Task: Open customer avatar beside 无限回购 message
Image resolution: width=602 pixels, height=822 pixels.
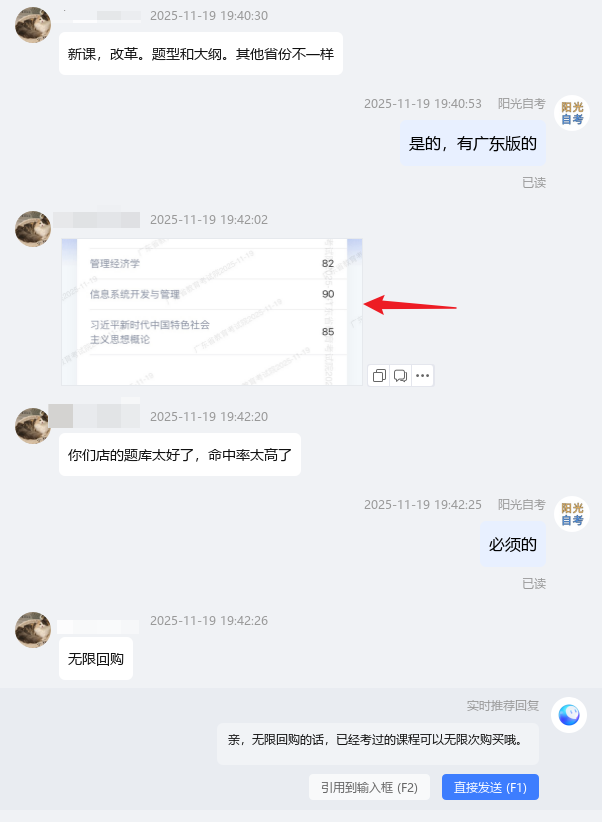Action: [x=33, y=630]
